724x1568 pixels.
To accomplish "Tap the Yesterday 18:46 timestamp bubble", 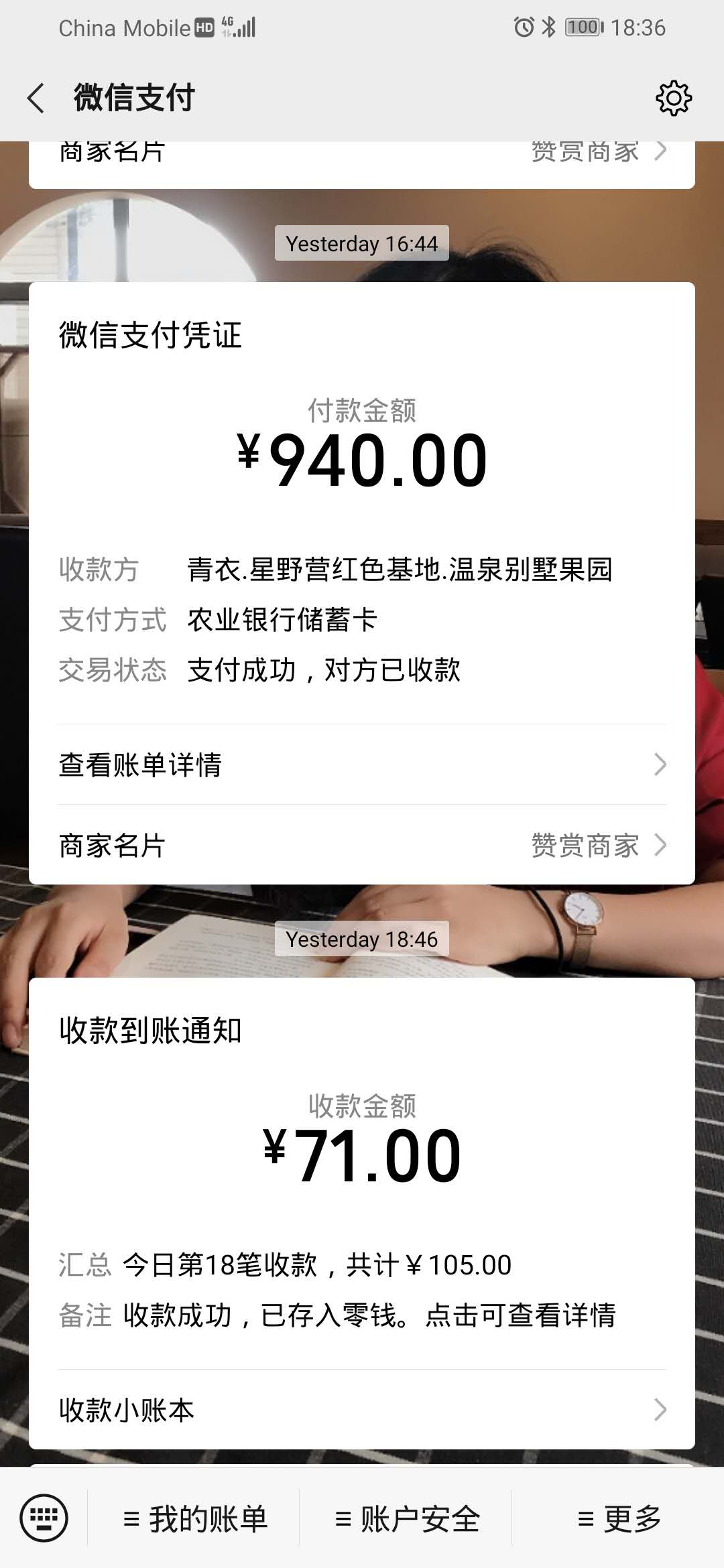I will coord(362,939).
